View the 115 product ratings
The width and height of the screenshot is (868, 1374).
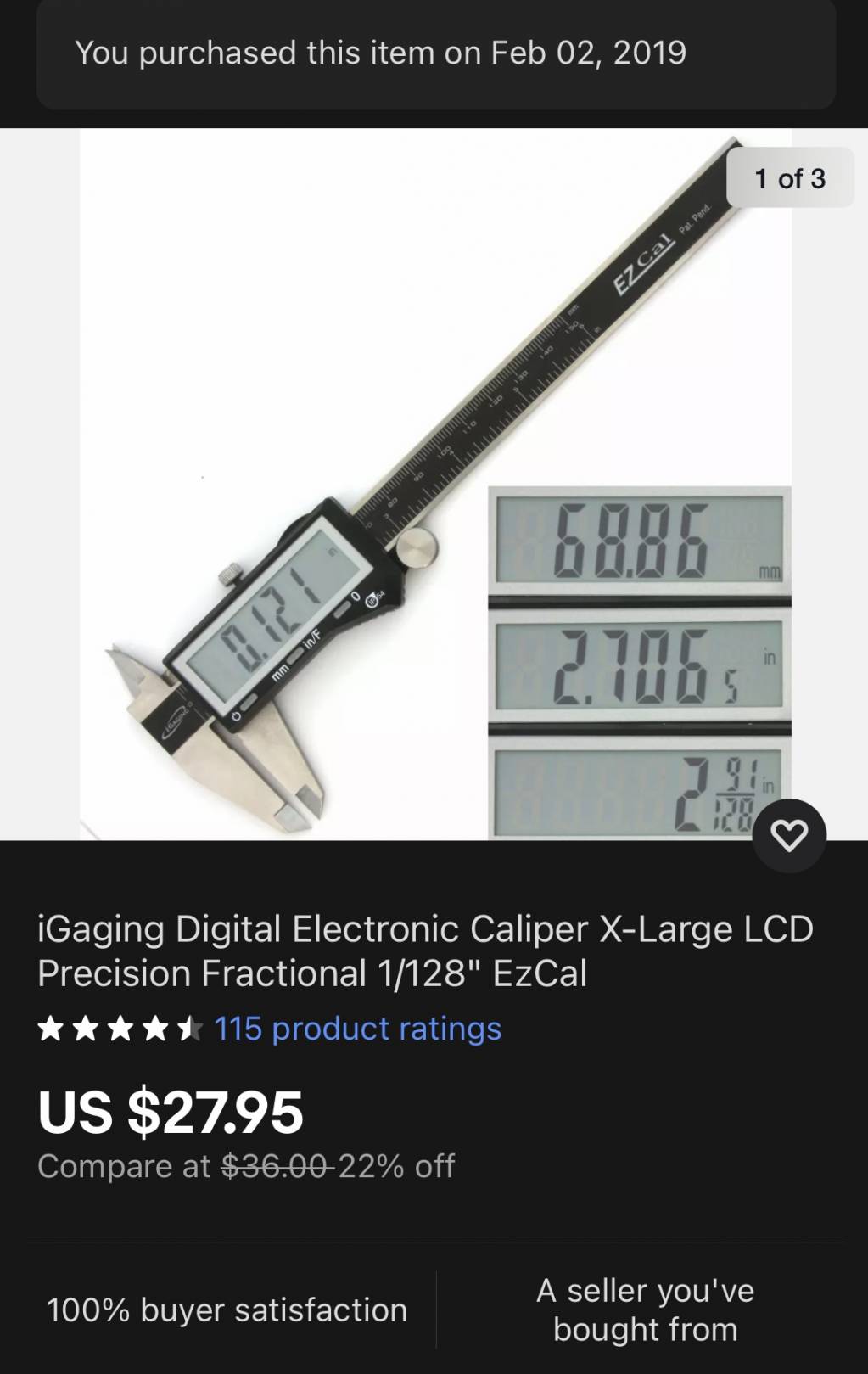coord(357,1029)
